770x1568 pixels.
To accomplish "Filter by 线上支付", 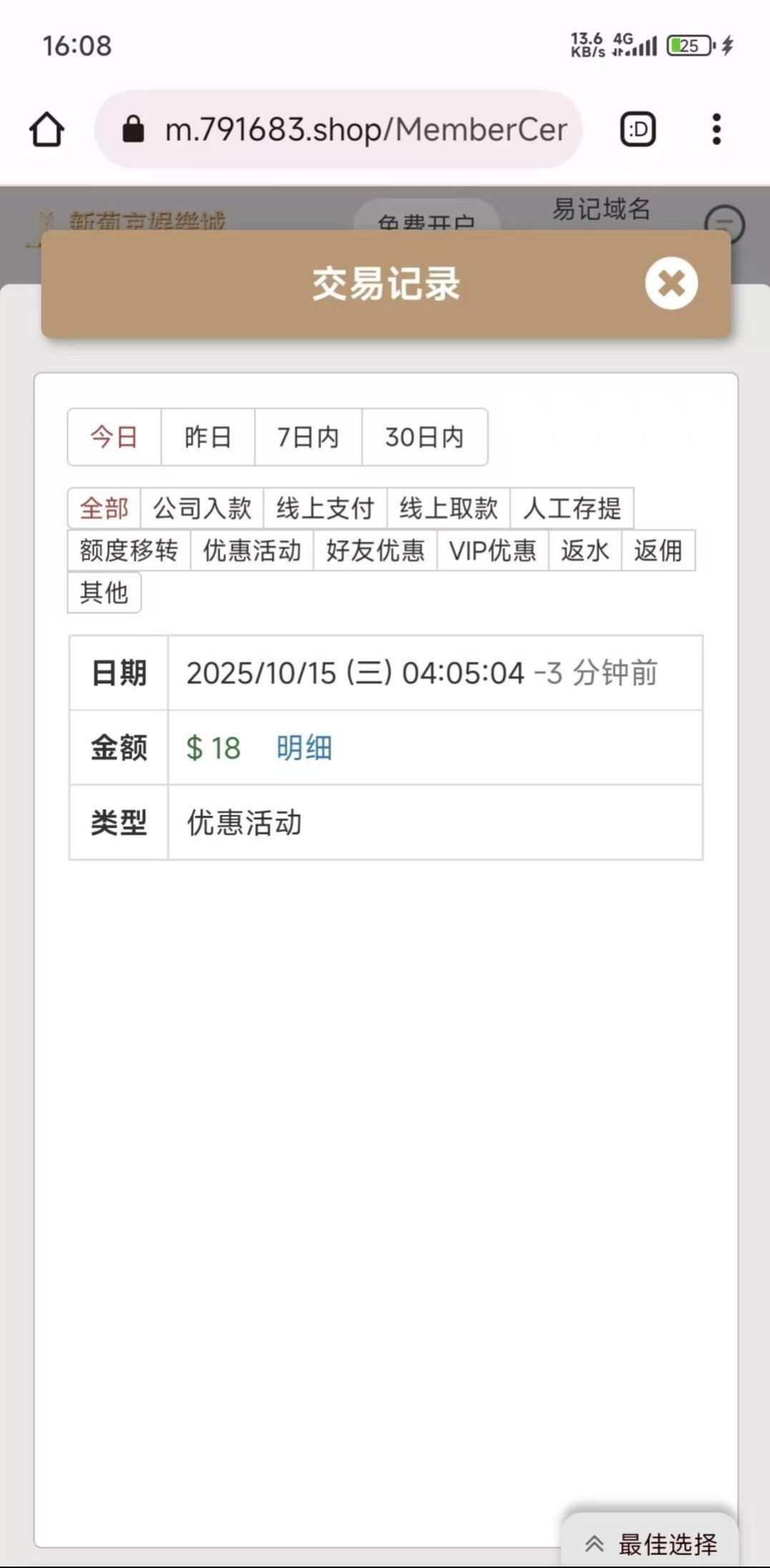I will 325,509.
